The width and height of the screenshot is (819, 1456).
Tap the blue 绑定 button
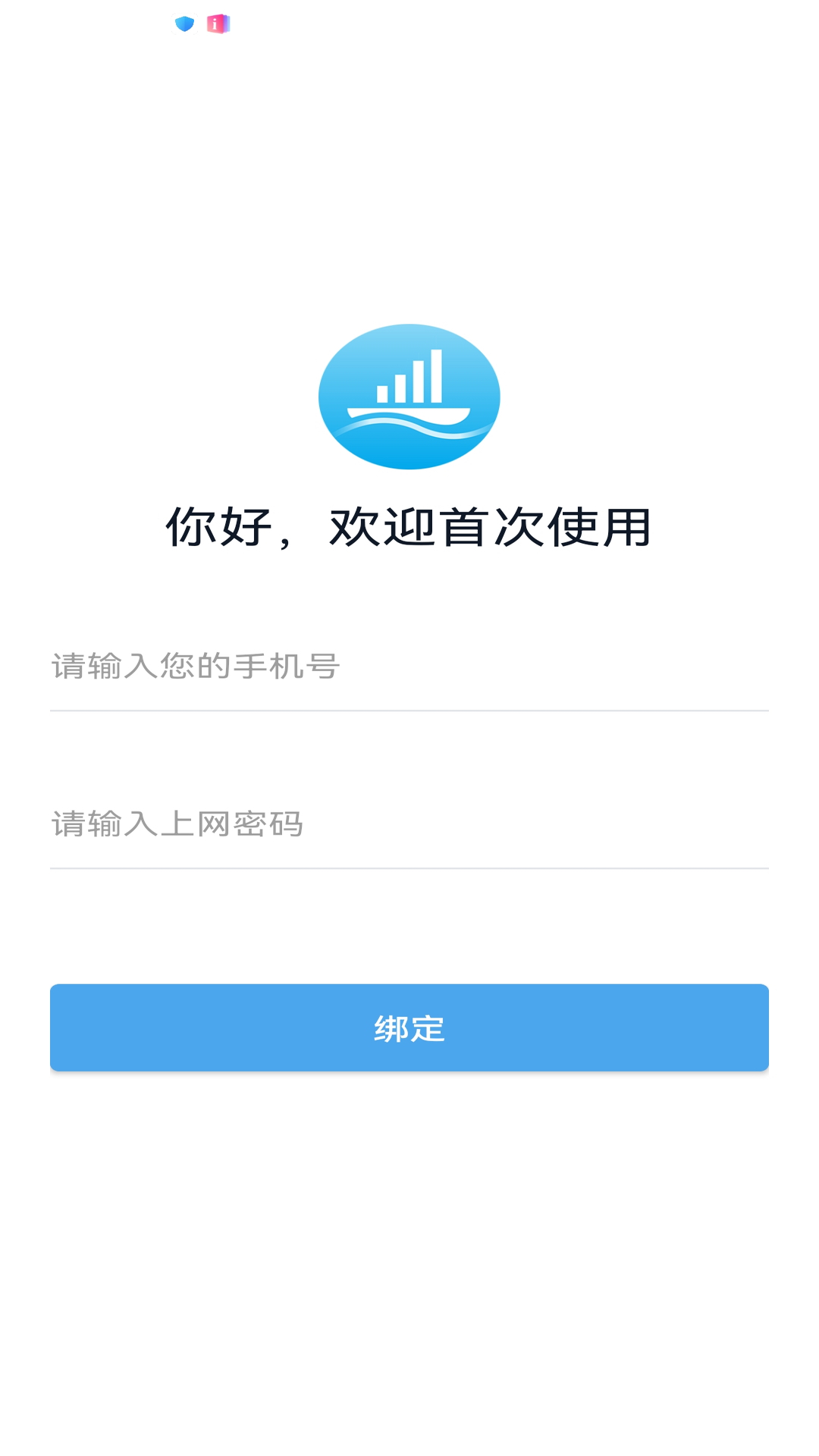coord(409,1028)
